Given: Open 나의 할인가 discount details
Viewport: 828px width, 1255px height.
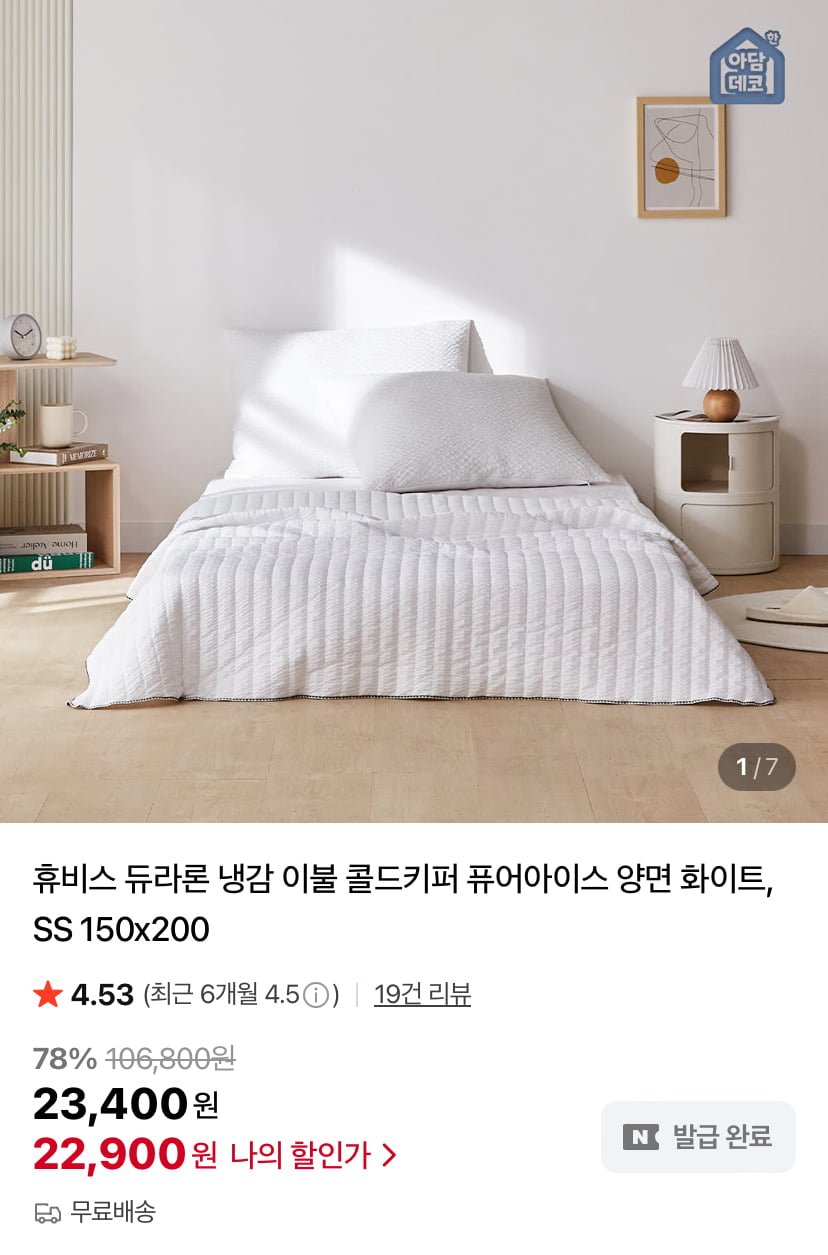Looking at the screenshot, I should pyautogui.click(x=313, y=1155).
